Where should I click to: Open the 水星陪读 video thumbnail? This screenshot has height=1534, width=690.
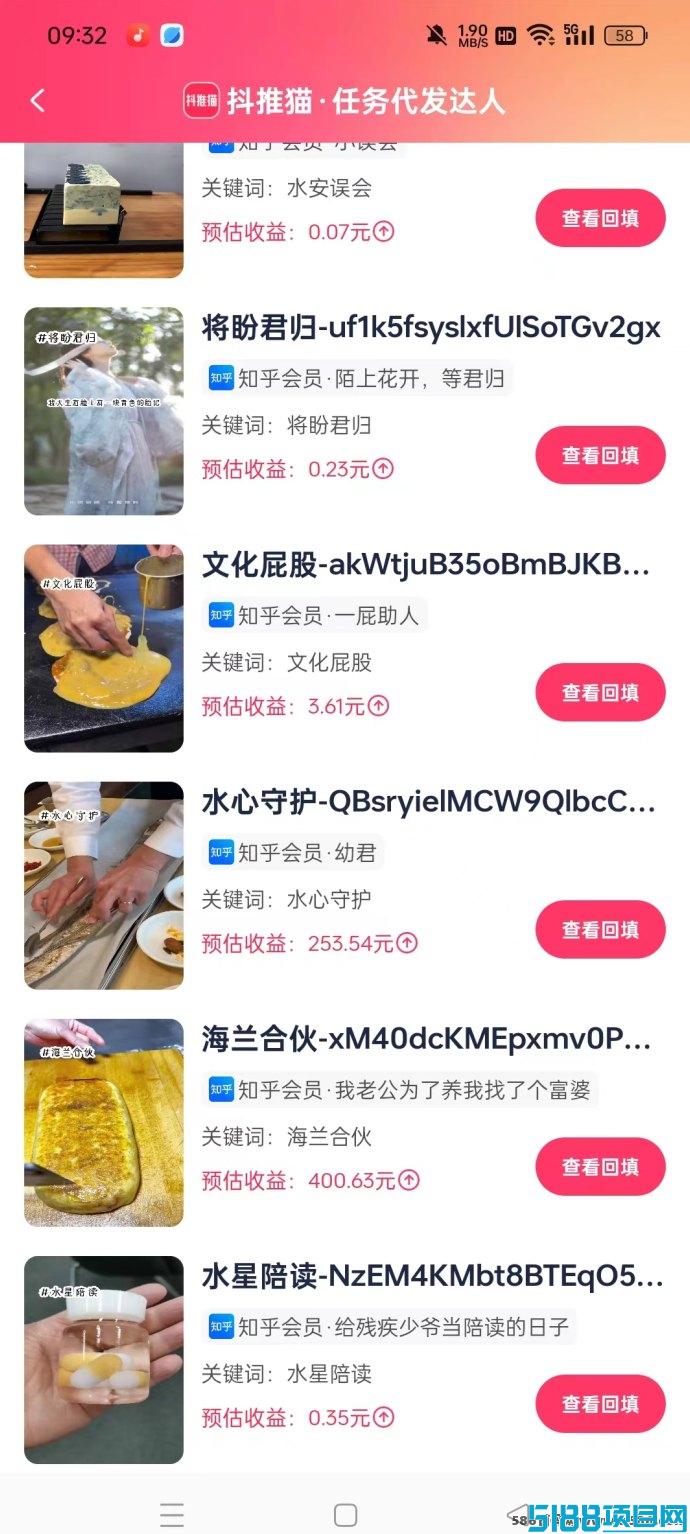point(104,1359)
